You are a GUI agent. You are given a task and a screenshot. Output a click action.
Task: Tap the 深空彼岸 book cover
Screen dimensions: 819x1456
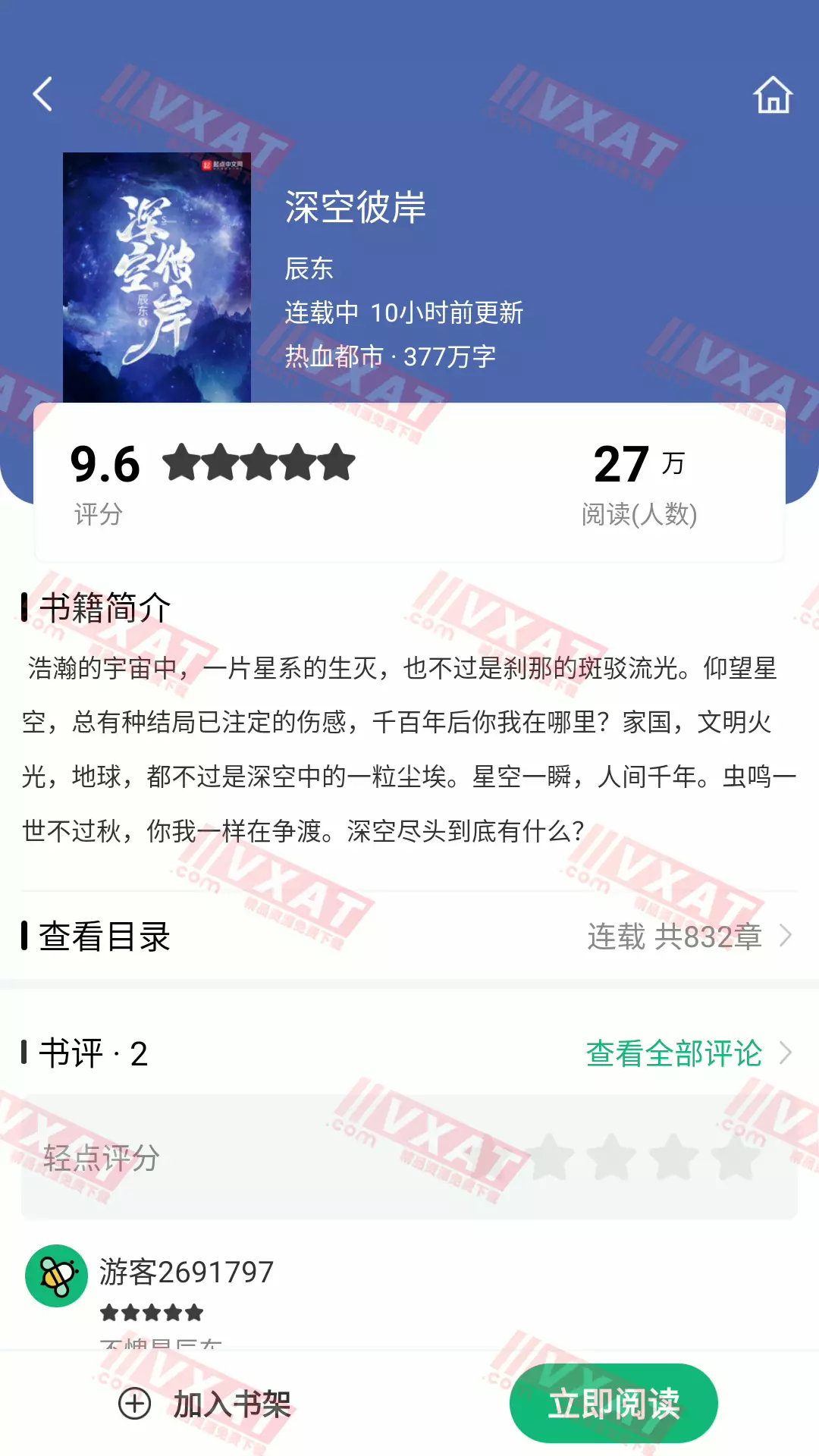pos(157,278)
